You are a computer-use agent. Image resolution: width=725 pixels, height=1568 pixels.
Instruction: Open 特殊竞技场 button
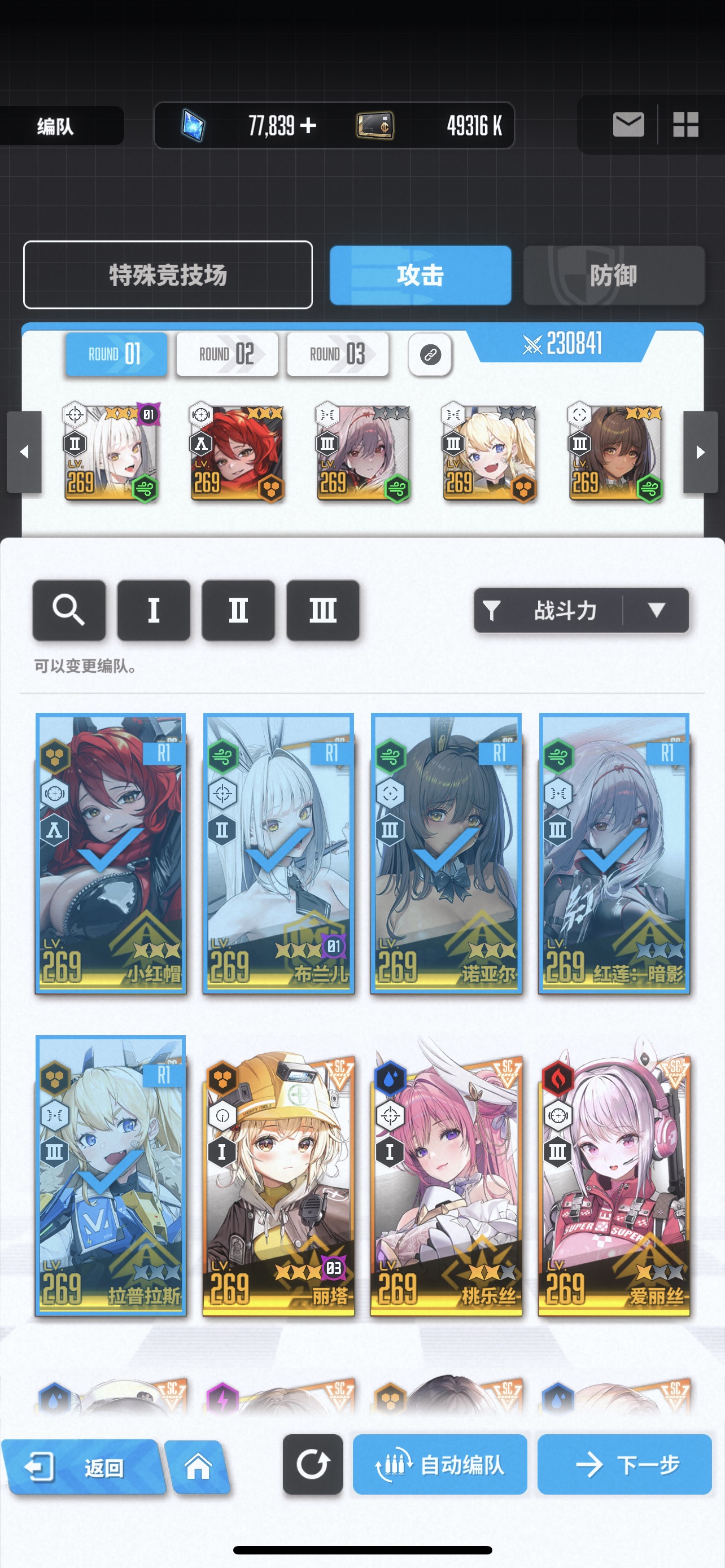[x=167, y=275]
